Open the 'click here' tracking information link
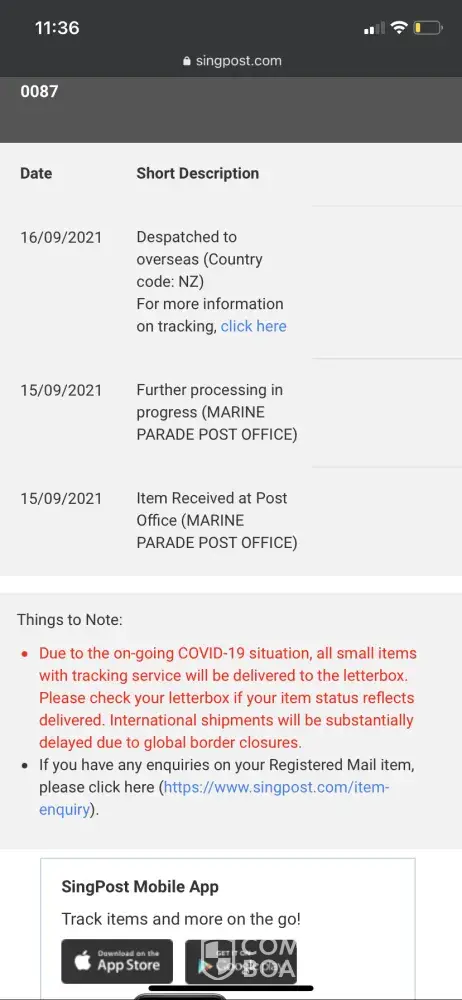The image size is (462, 1000). tap(253, 327)
